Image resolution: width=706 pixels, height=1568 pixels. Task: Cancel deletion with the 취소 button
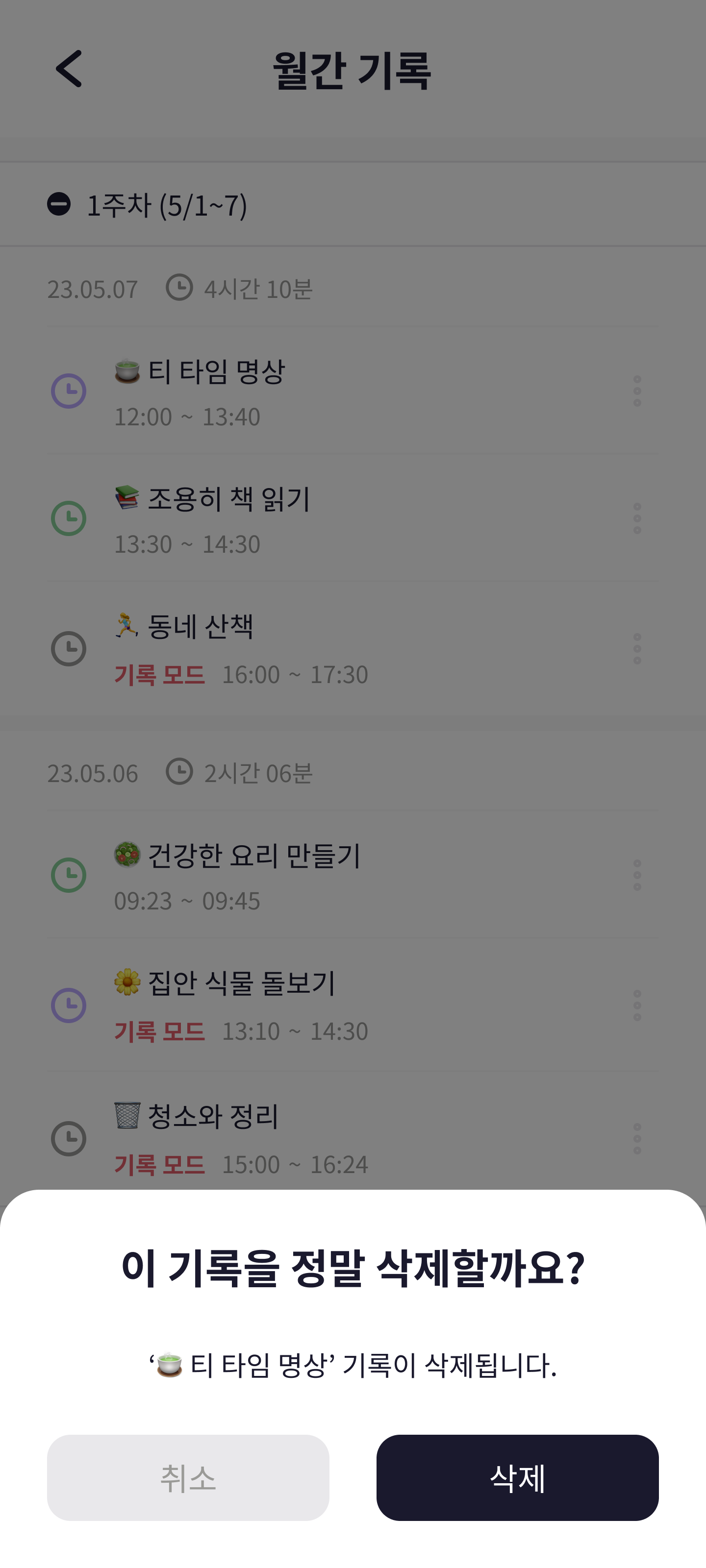click(x=188, y=1477)
